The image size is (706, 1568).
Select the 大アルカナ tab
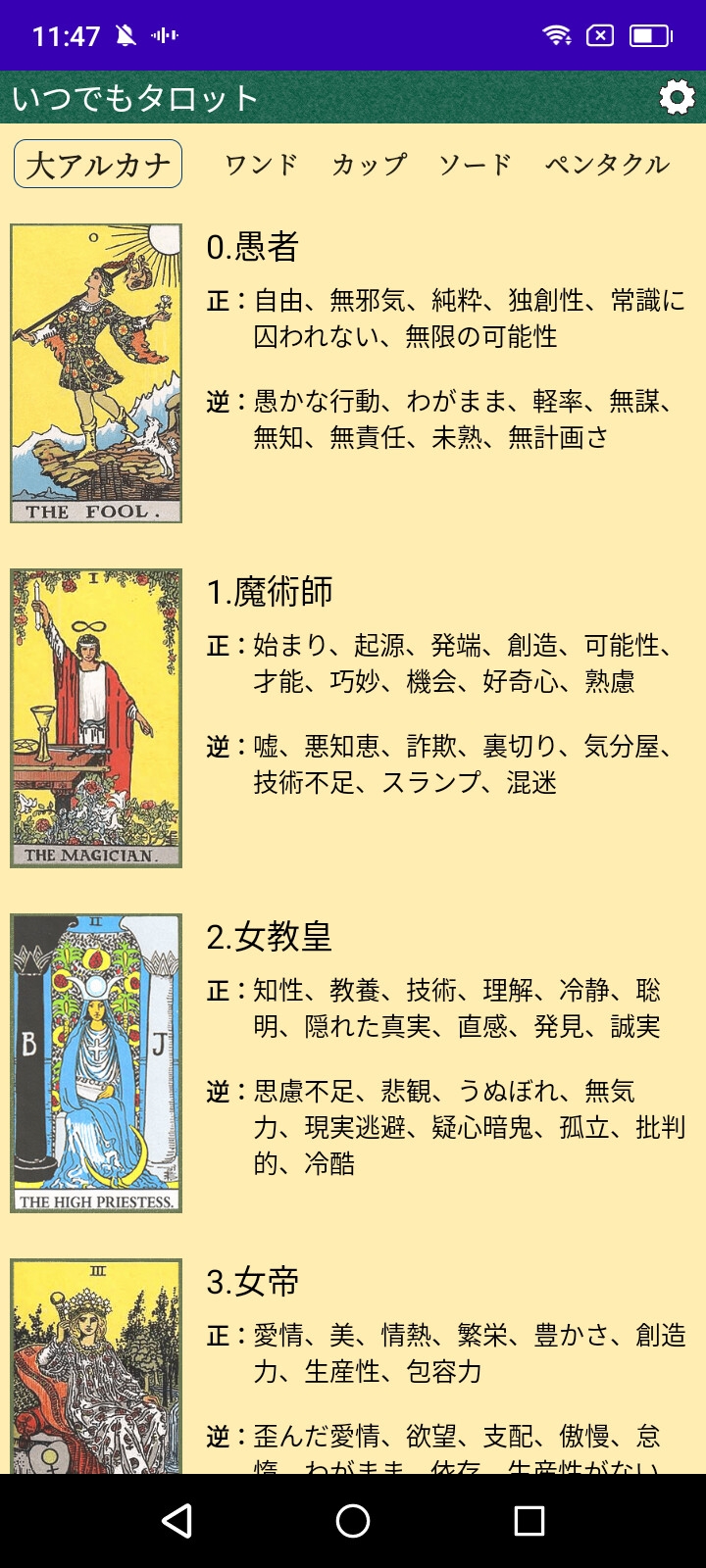[97, 163]
